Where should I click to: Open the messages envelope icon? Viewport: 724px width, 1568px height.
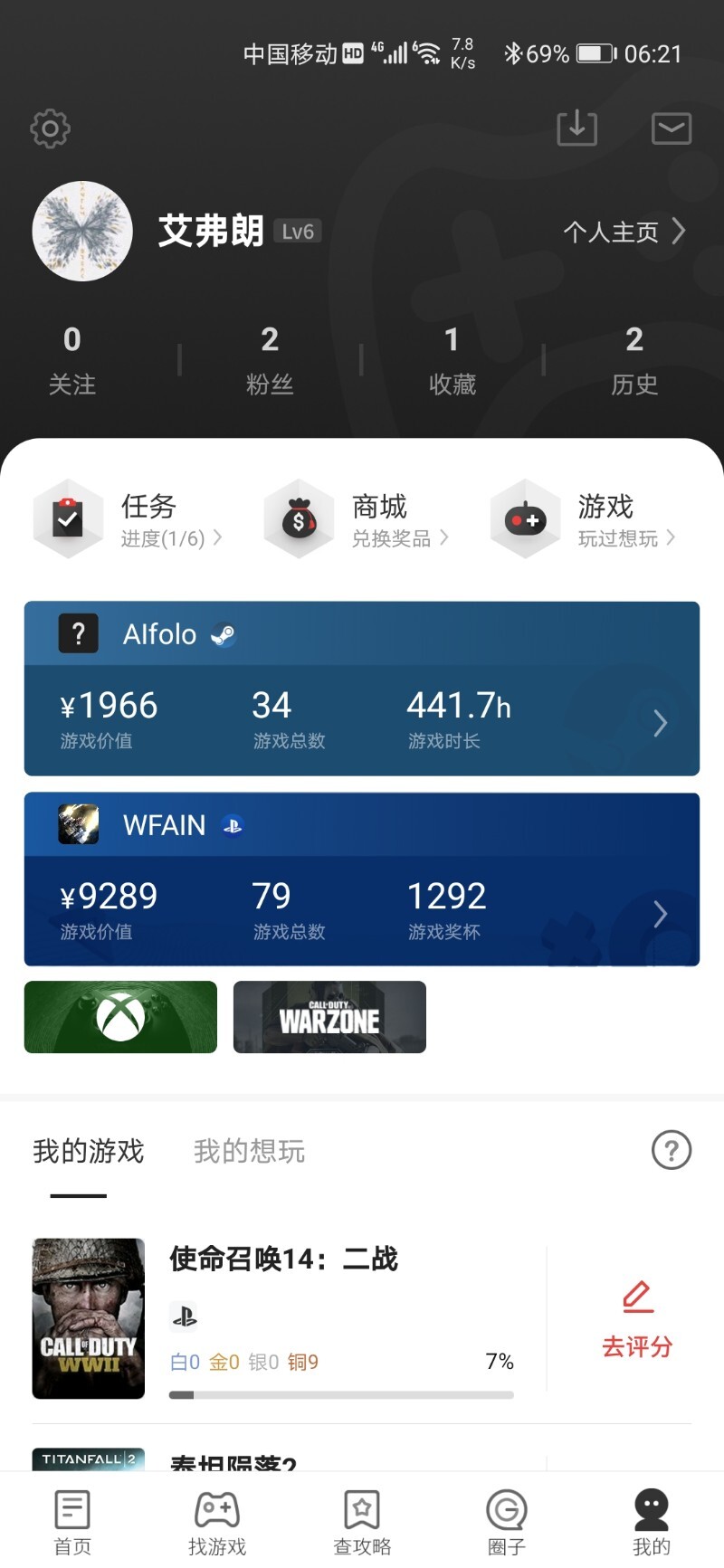pyautogui.click(x=672, y=128)
